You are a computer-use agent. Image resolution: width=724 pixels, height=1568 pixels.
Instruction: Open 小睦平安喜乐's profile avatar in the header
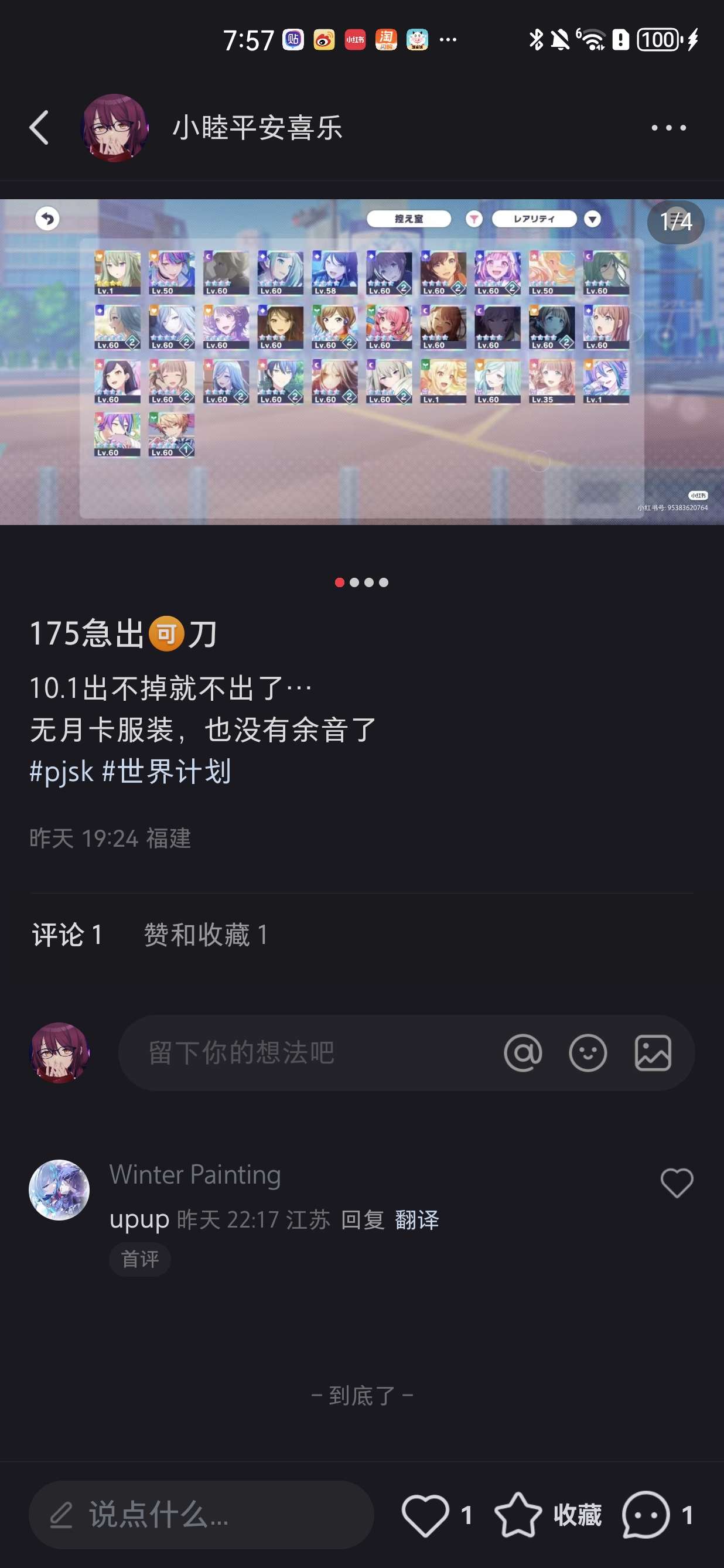tap(115, 128)
